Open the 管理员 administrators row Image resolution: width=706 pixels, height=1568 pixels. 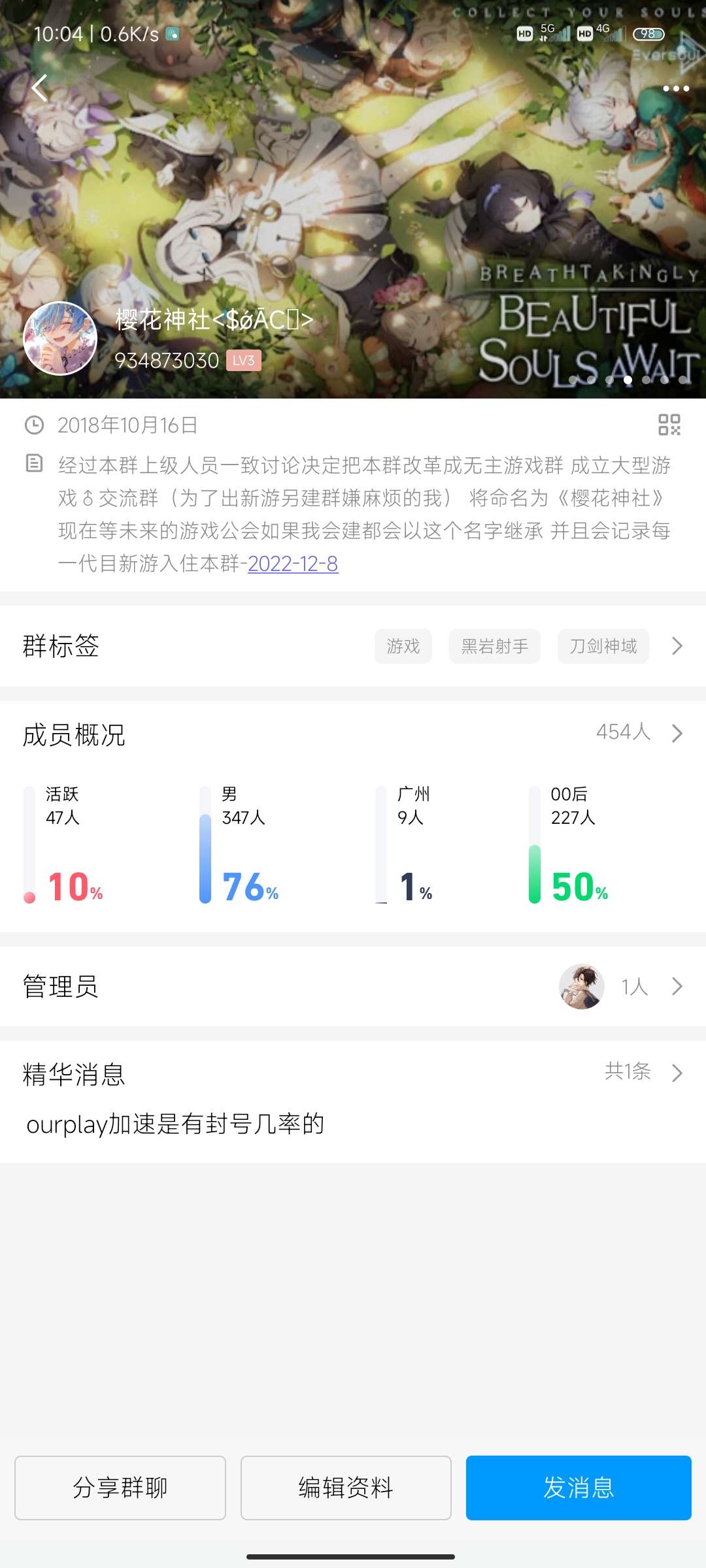click(x=353, y=987)
